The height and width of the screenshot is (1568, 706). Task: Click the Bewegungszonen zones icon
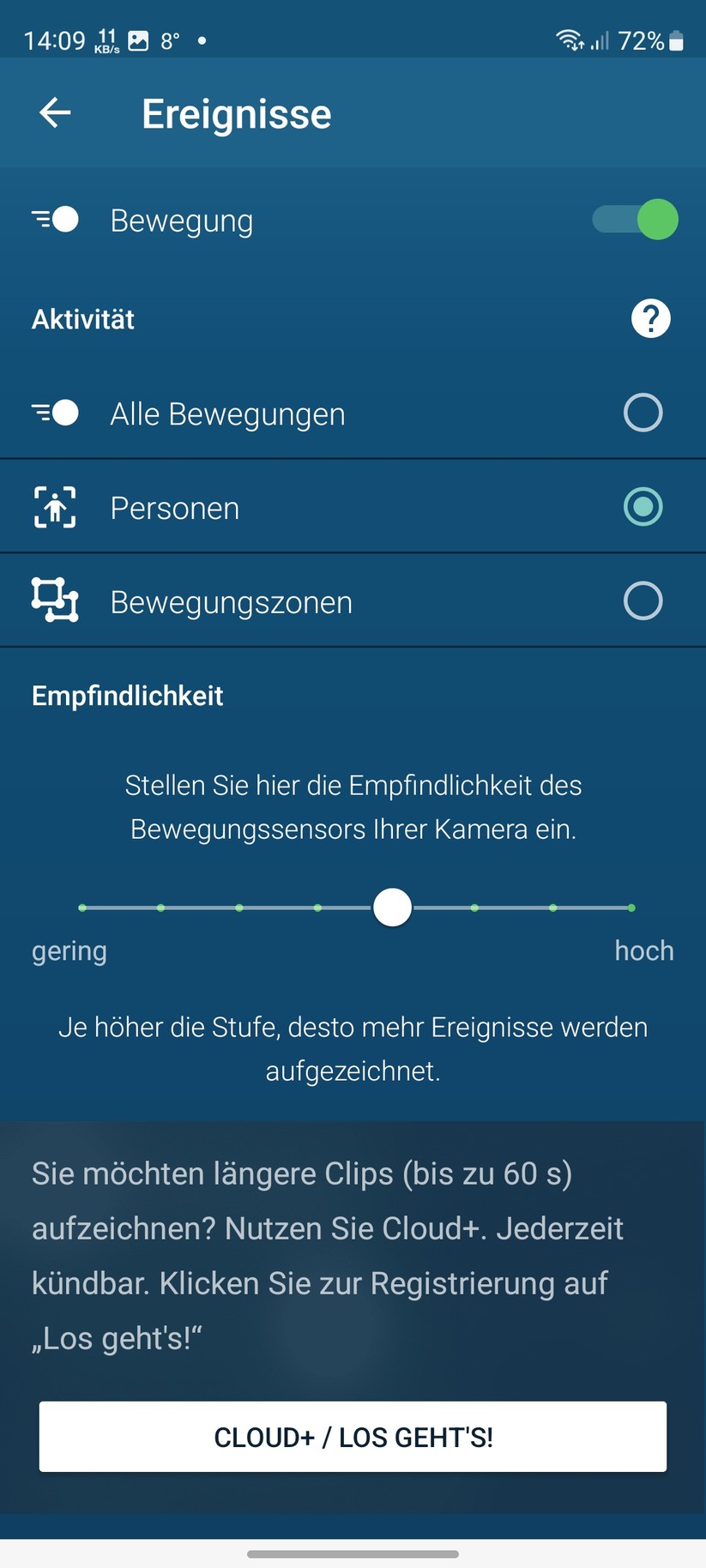click(x=54, y=600)
